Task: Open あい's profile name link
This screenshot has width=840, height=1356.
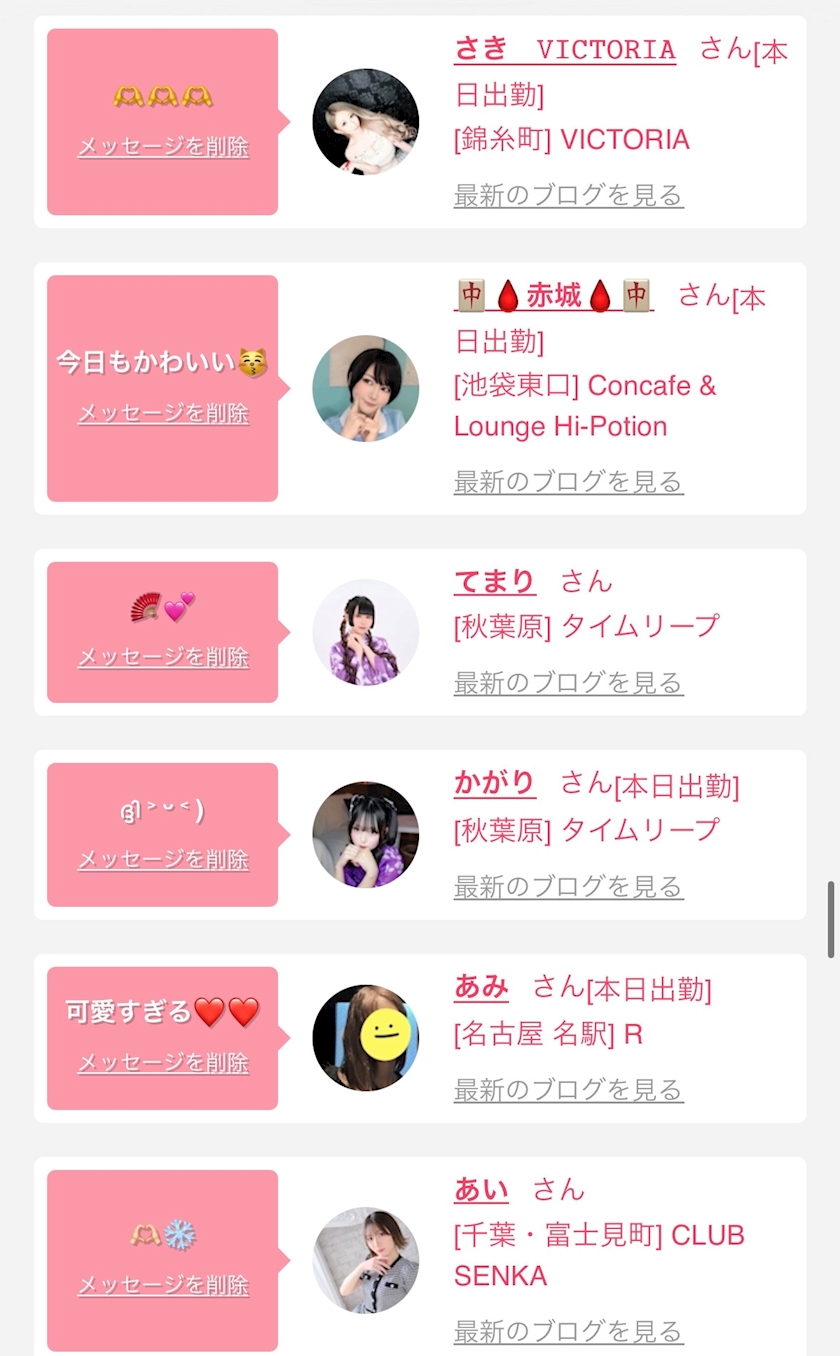Action: [481, 1189]
